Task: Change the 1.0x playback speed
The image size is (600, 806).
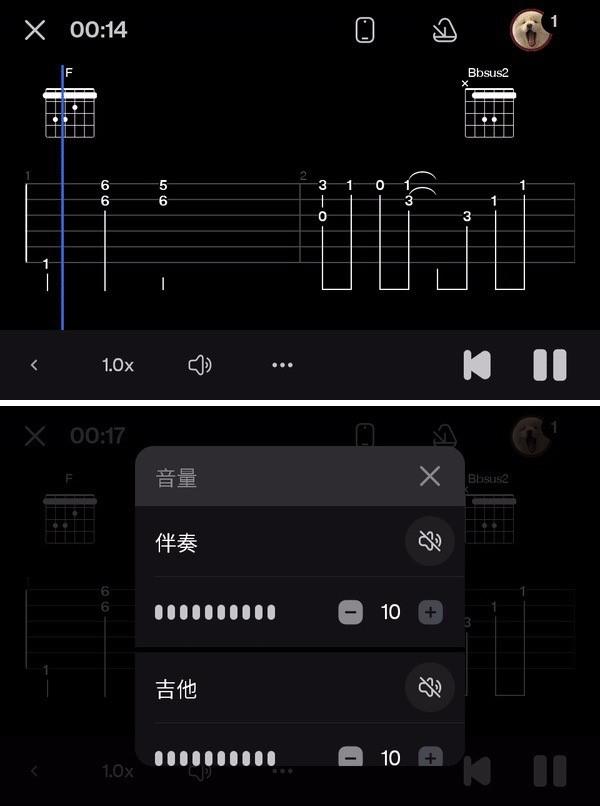Action: coord(118,365)
